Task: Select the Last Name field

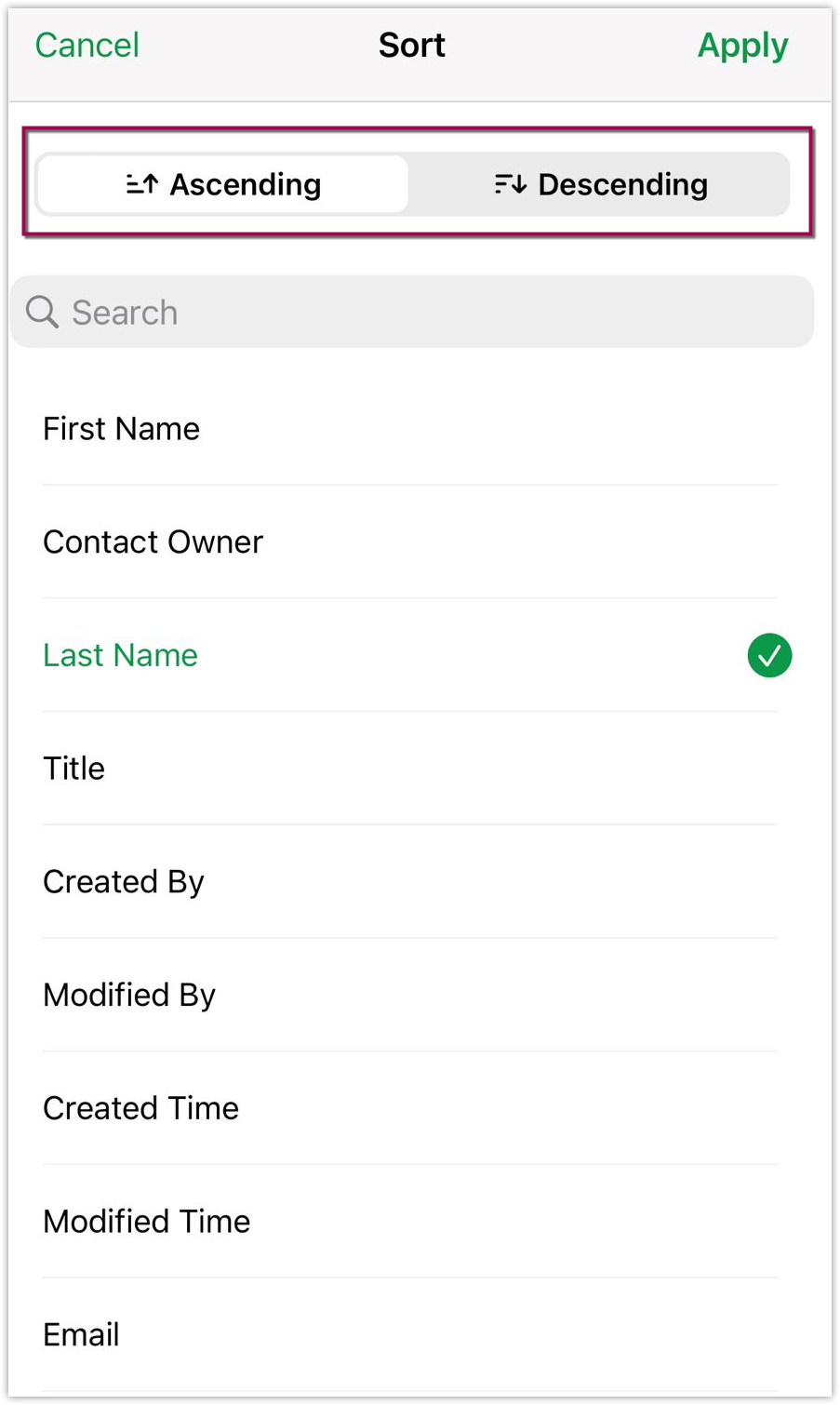Action: click(121, 655)
